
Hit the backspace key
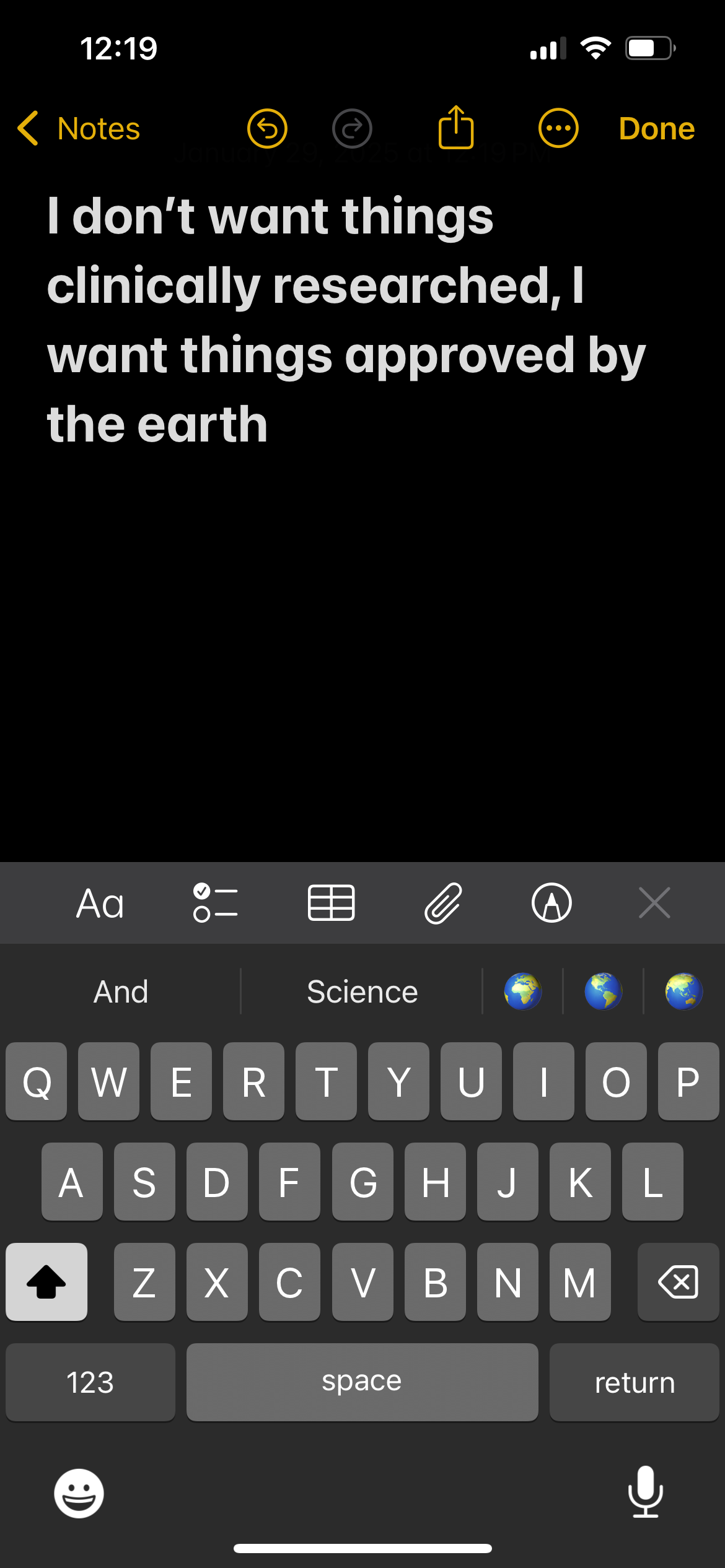678,1281
